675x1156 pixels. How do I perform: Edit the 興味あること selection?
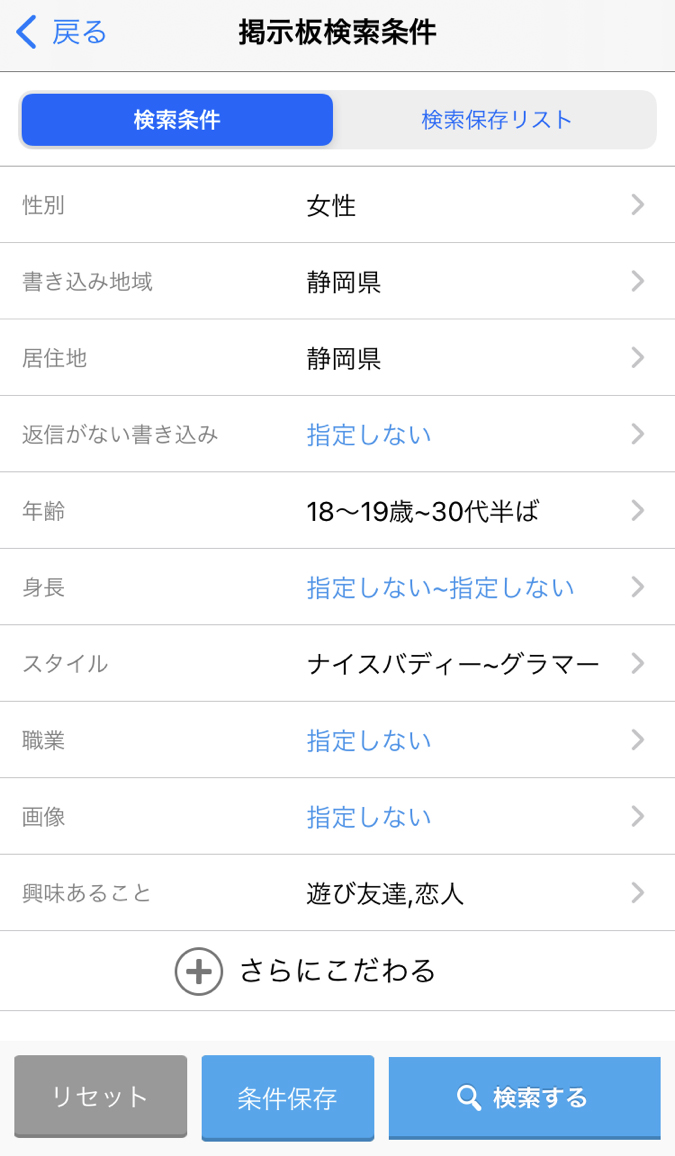(337, 892)
